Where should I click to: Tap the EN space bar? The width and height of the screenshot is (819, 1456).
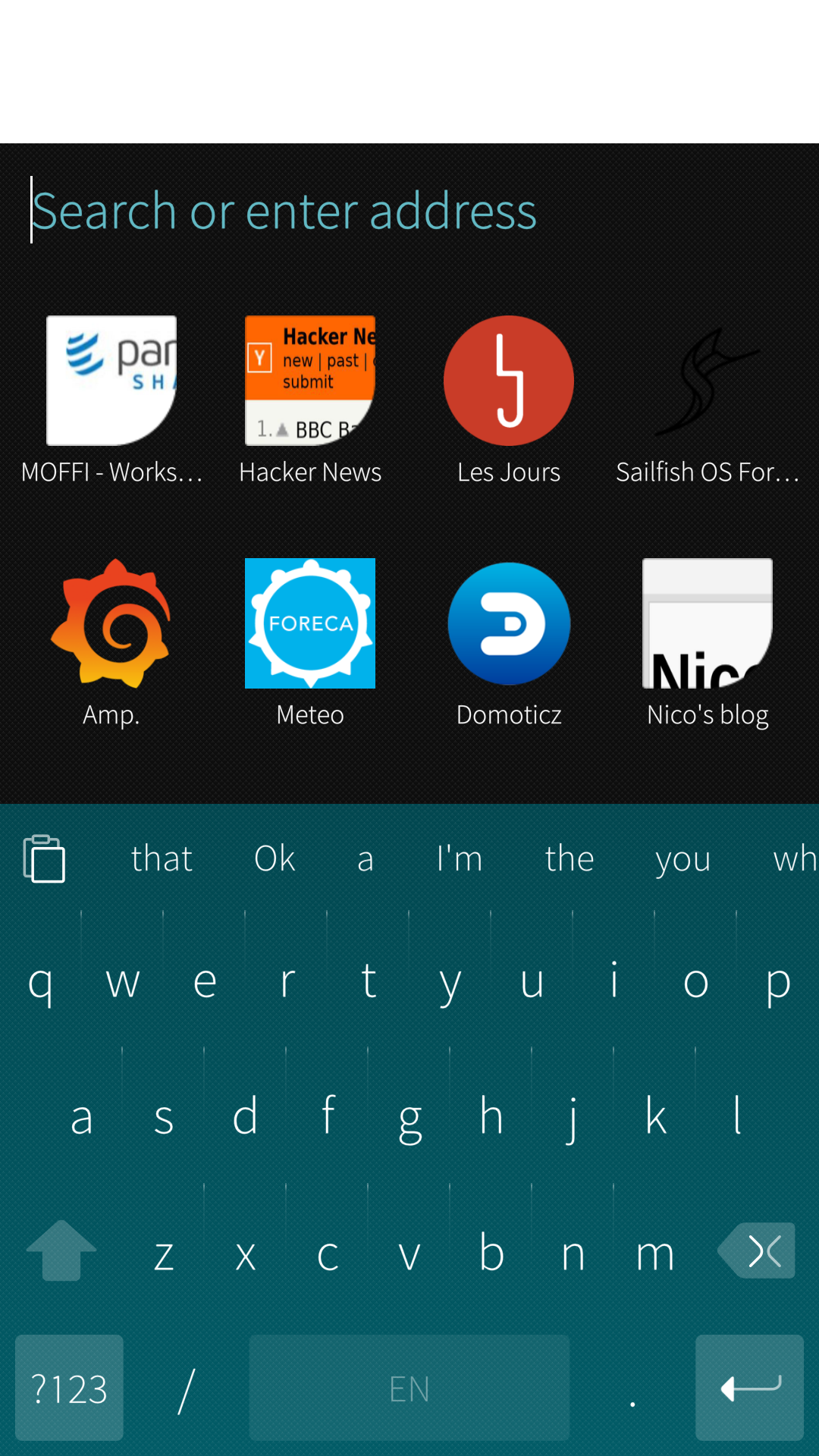tap(409, 1388)
